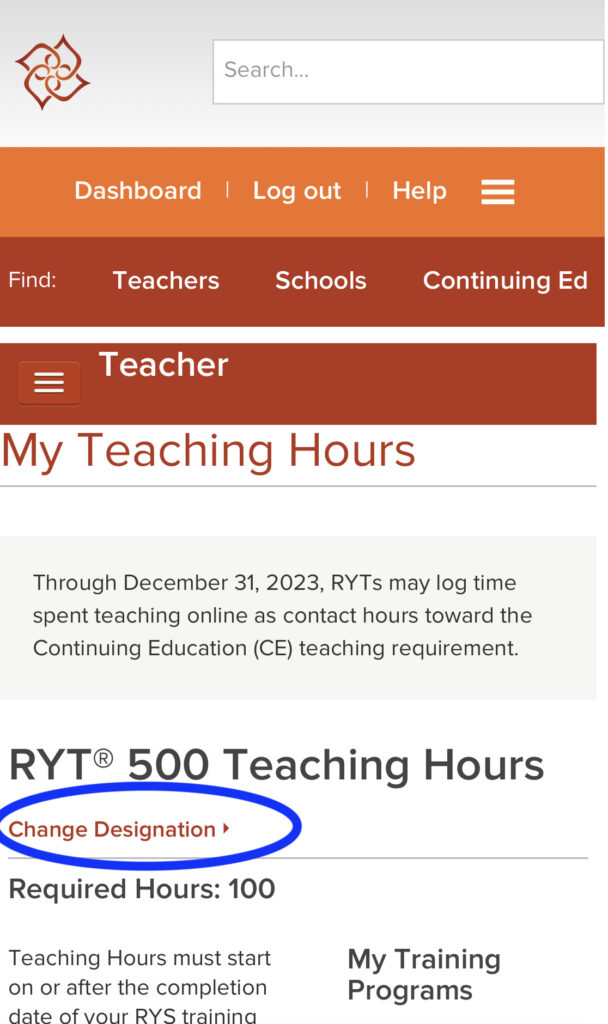Open Continuing Ed directory
The width and height of the screenshot is (608, 1024).
click(x=505, y=281)
